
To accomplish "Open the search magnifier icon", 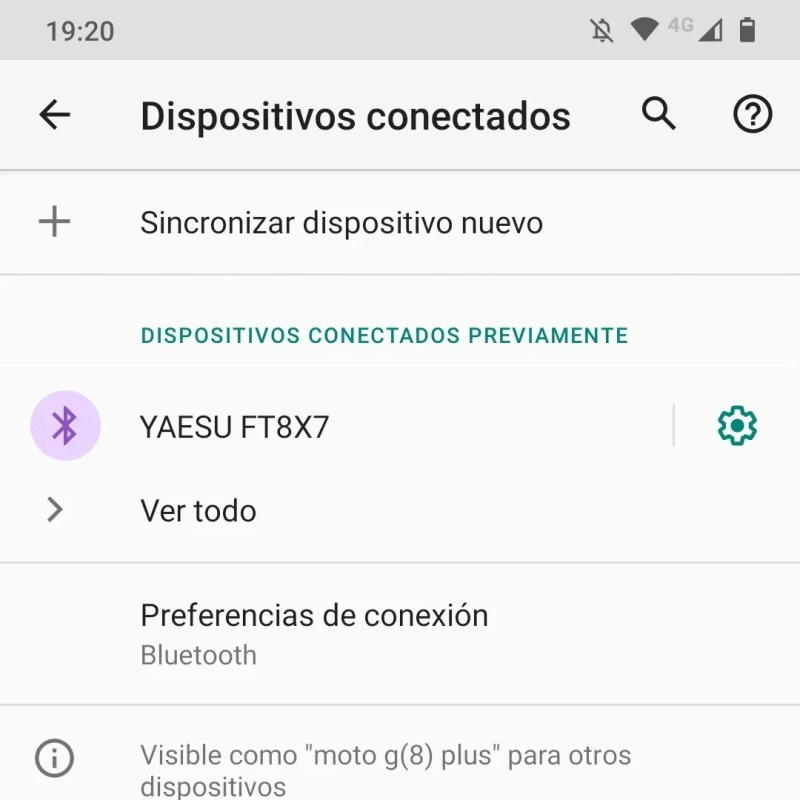I will 658,115.
